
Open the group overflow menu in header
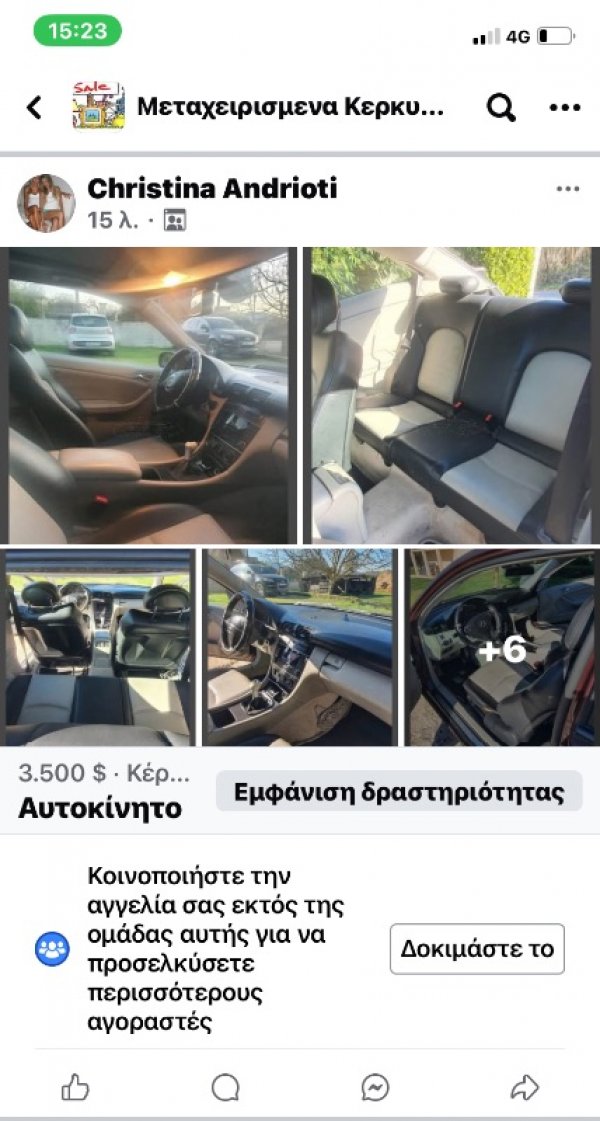click(564, 107)
